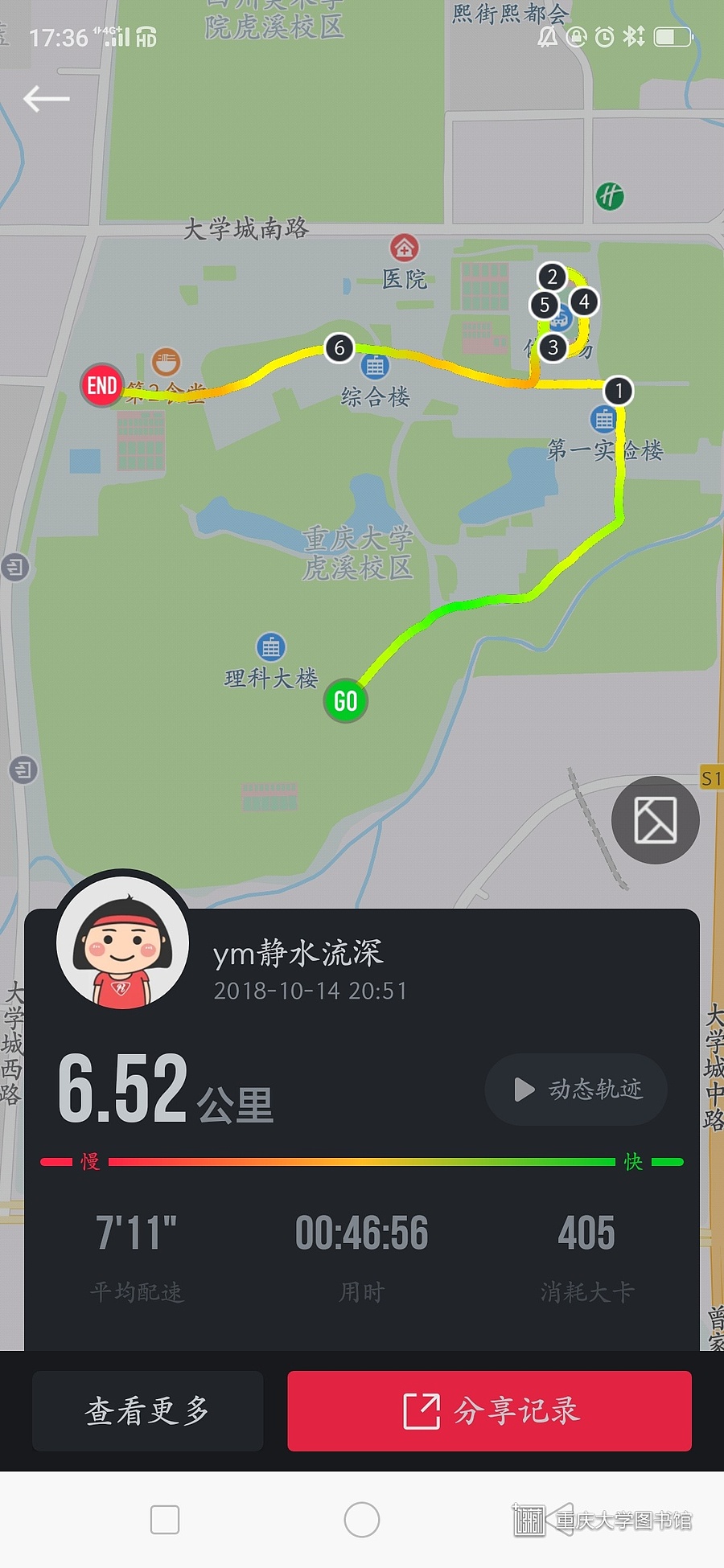724x1568 pixels.
Task: Tap the system home button
Action: (361, 1520)
